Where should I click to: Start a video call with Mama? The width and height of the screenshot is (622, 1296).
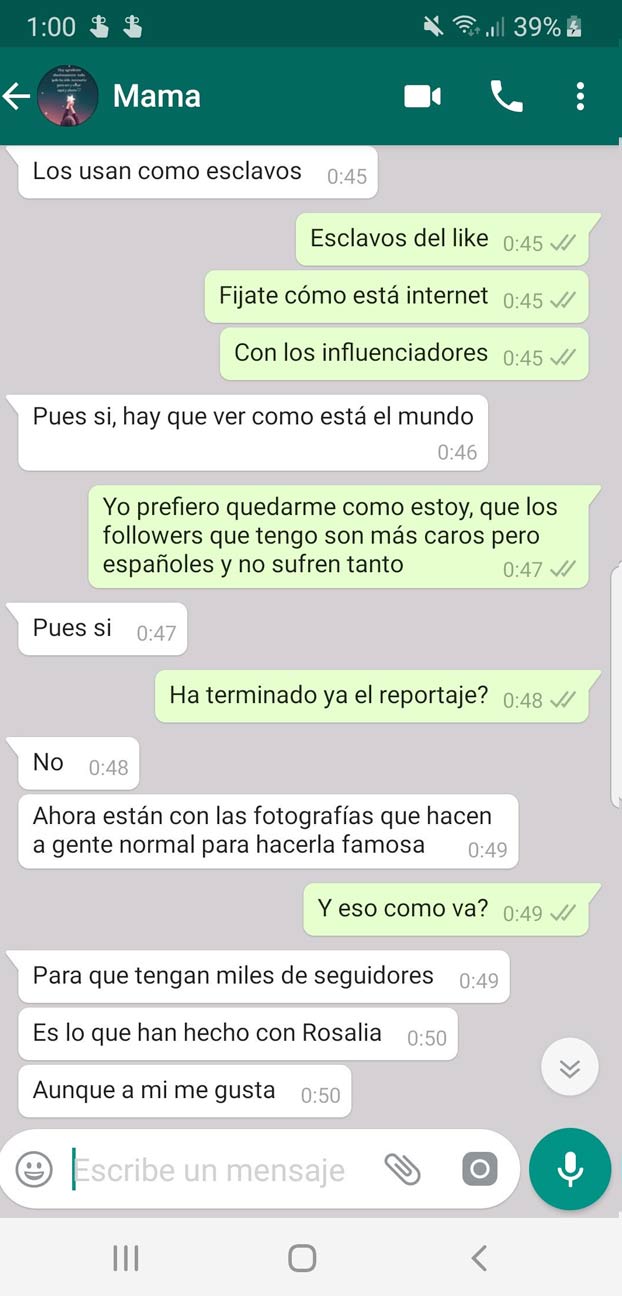tap(423, 96)
